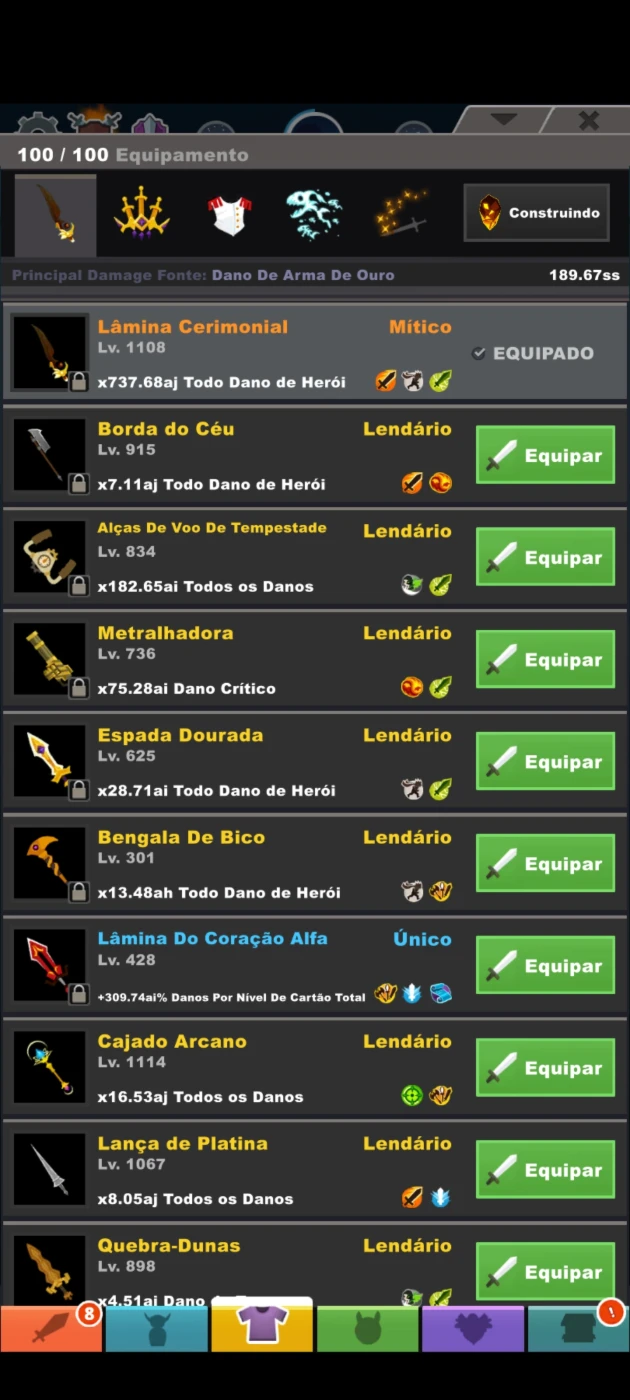Open the purple heart tab in bottom bar
Viewport: 630px width, 1400px height.
click(473, 1329)
